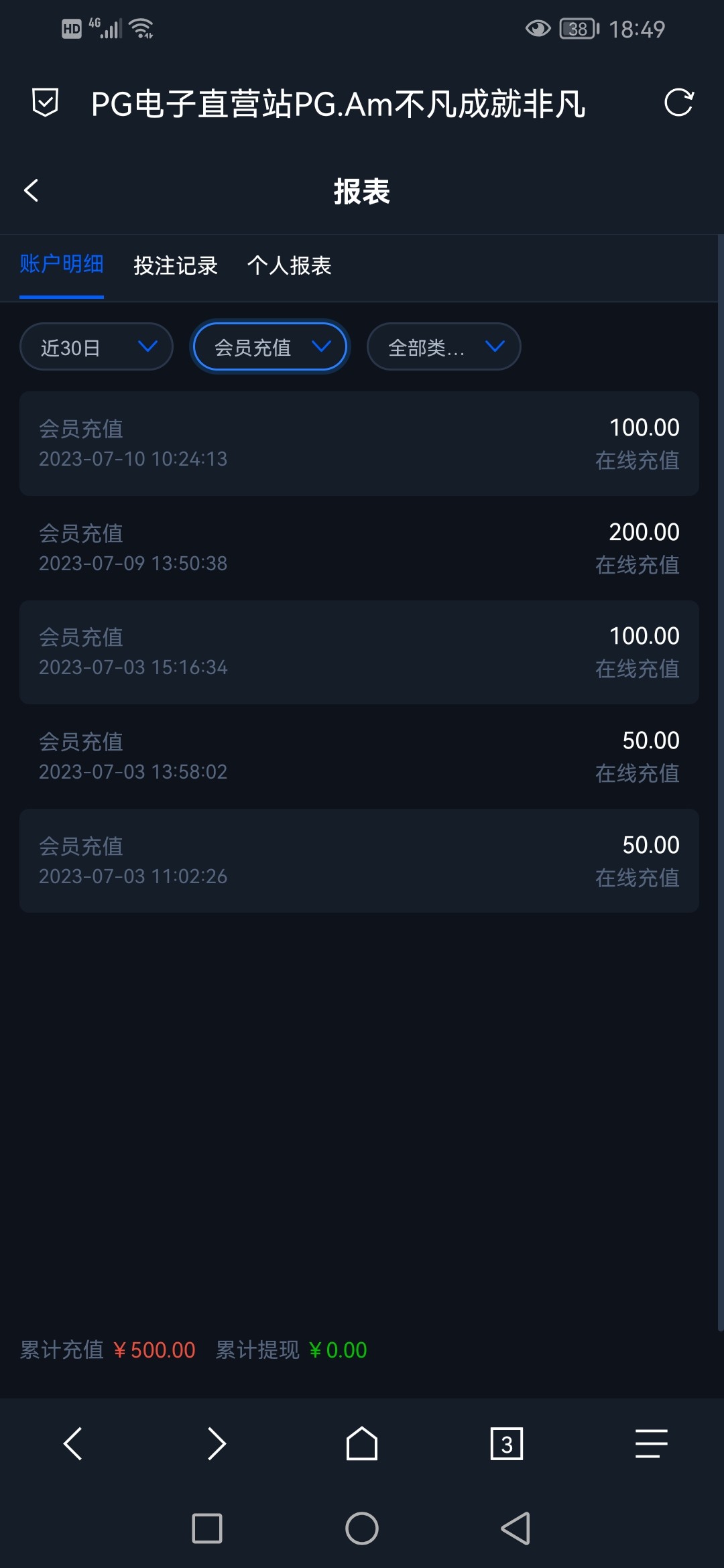Tap the shield security icon in the address bar
This screenshot has height=1568, width=724.
pos(45,103)
